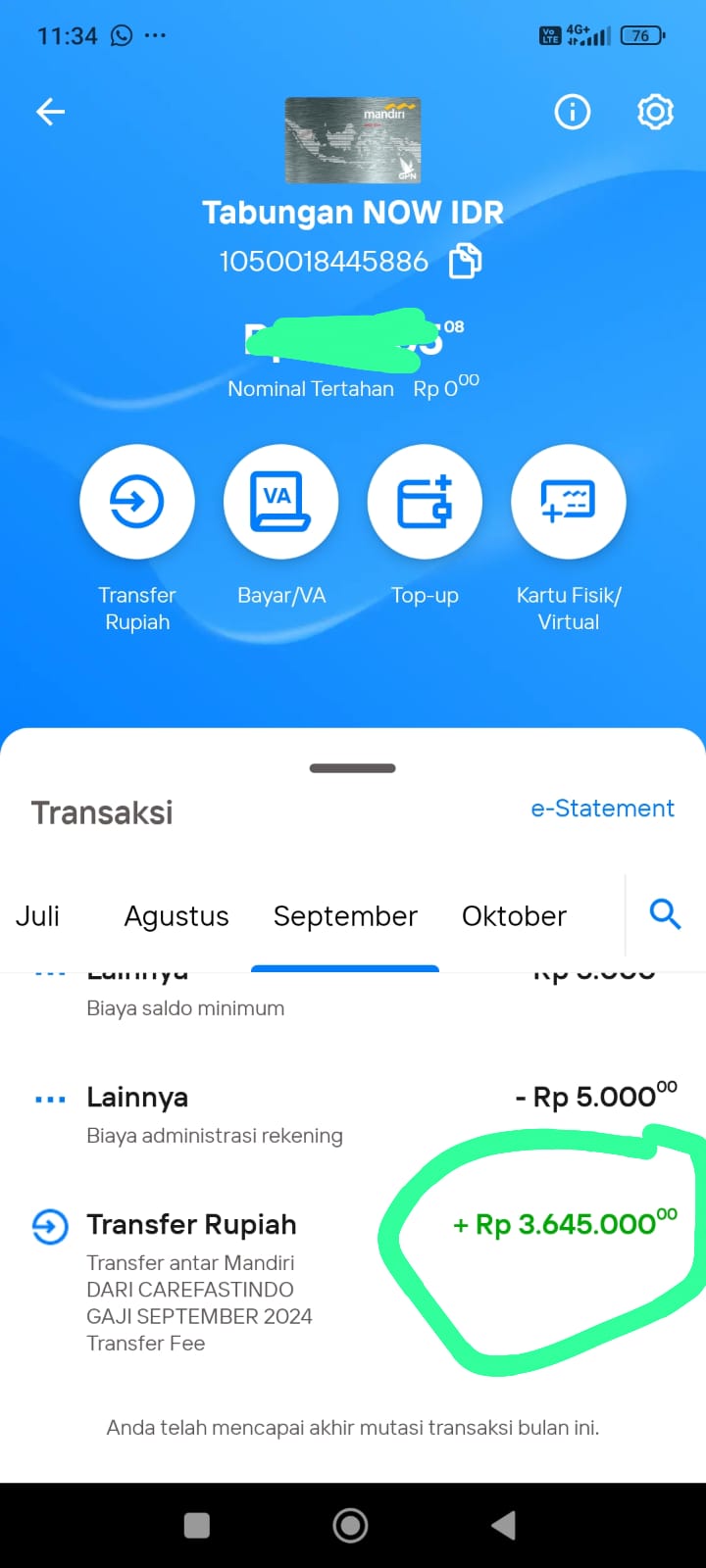Go back using the top-left arrow
This screenshot has height=1568, width=706.
pyautogui.click(x=51, y=112)
